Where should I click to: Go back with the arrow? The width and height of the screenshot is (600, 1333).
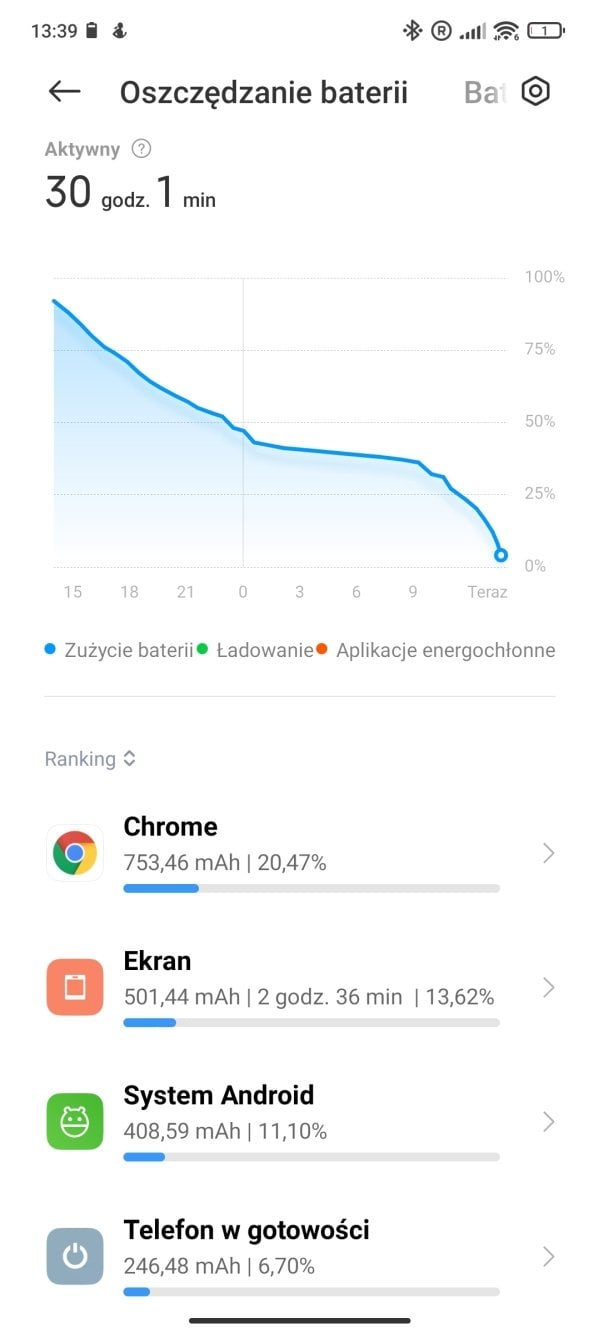coord(64,92)
